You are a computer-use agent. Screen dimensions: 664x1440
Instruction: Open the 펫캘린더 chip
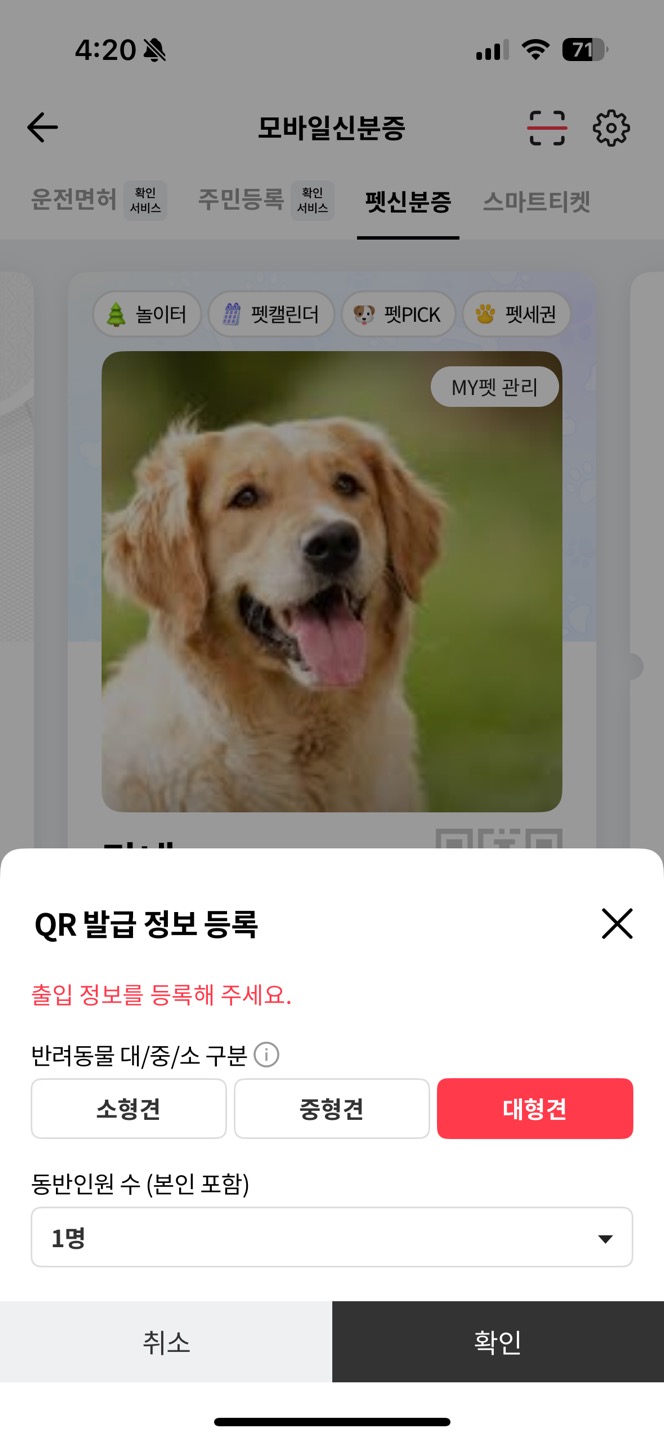[x=271, y=314]
